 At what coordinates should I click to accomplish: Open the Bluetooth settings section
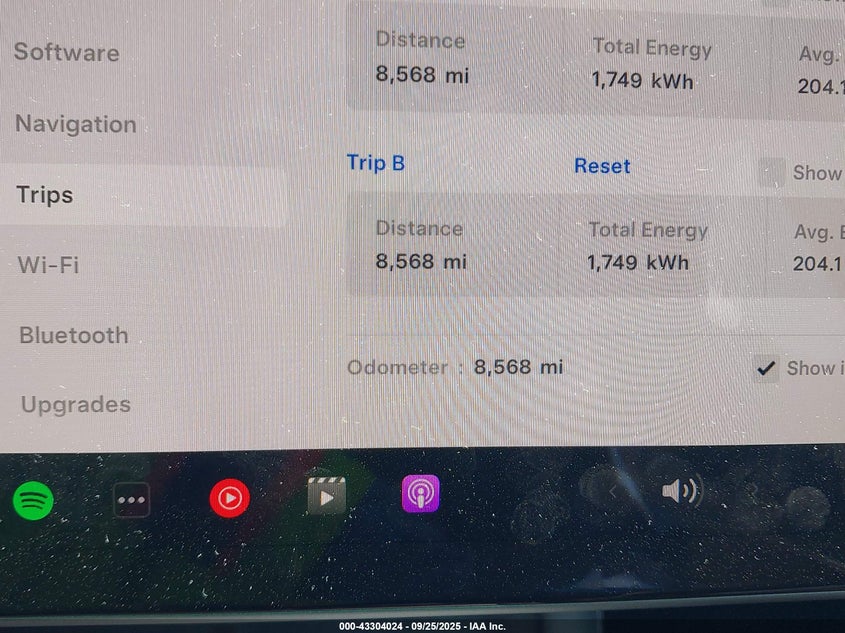(x=74, y=336)
